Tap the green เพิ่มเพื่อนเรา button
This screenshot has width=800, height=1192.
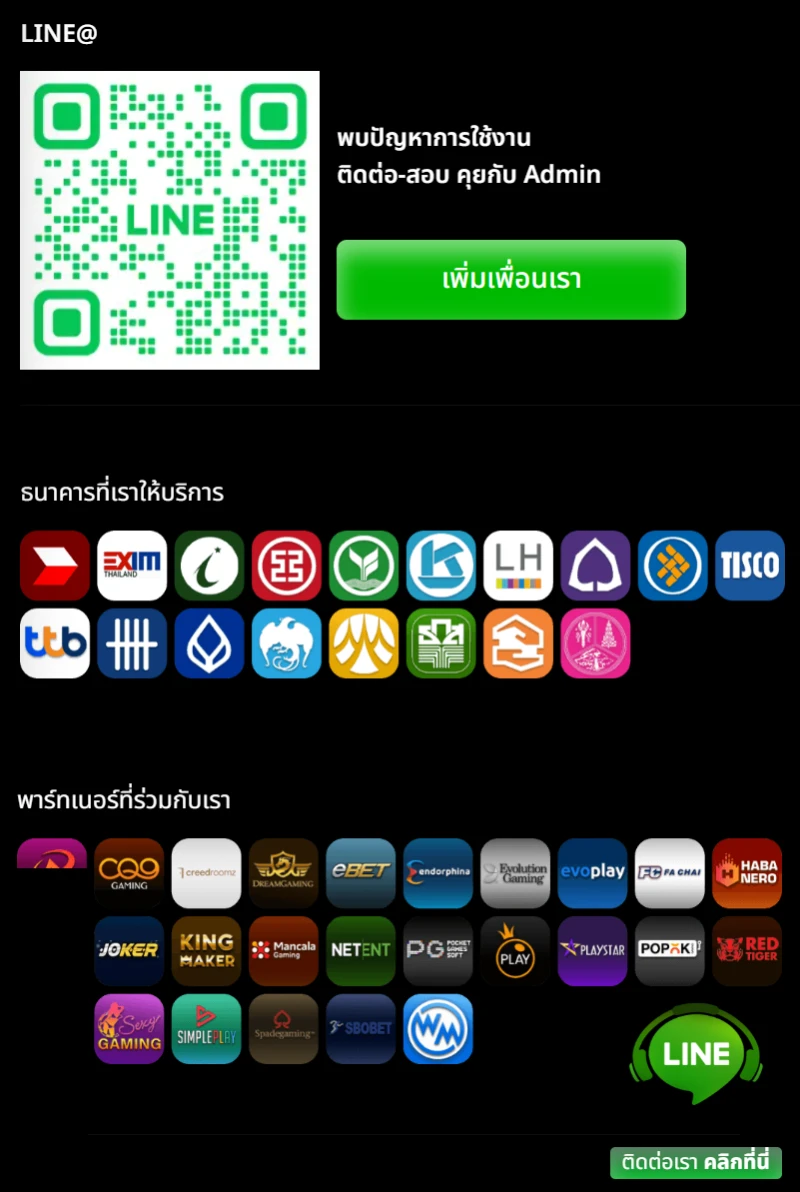pyautogui.click(x=511, y=280)
